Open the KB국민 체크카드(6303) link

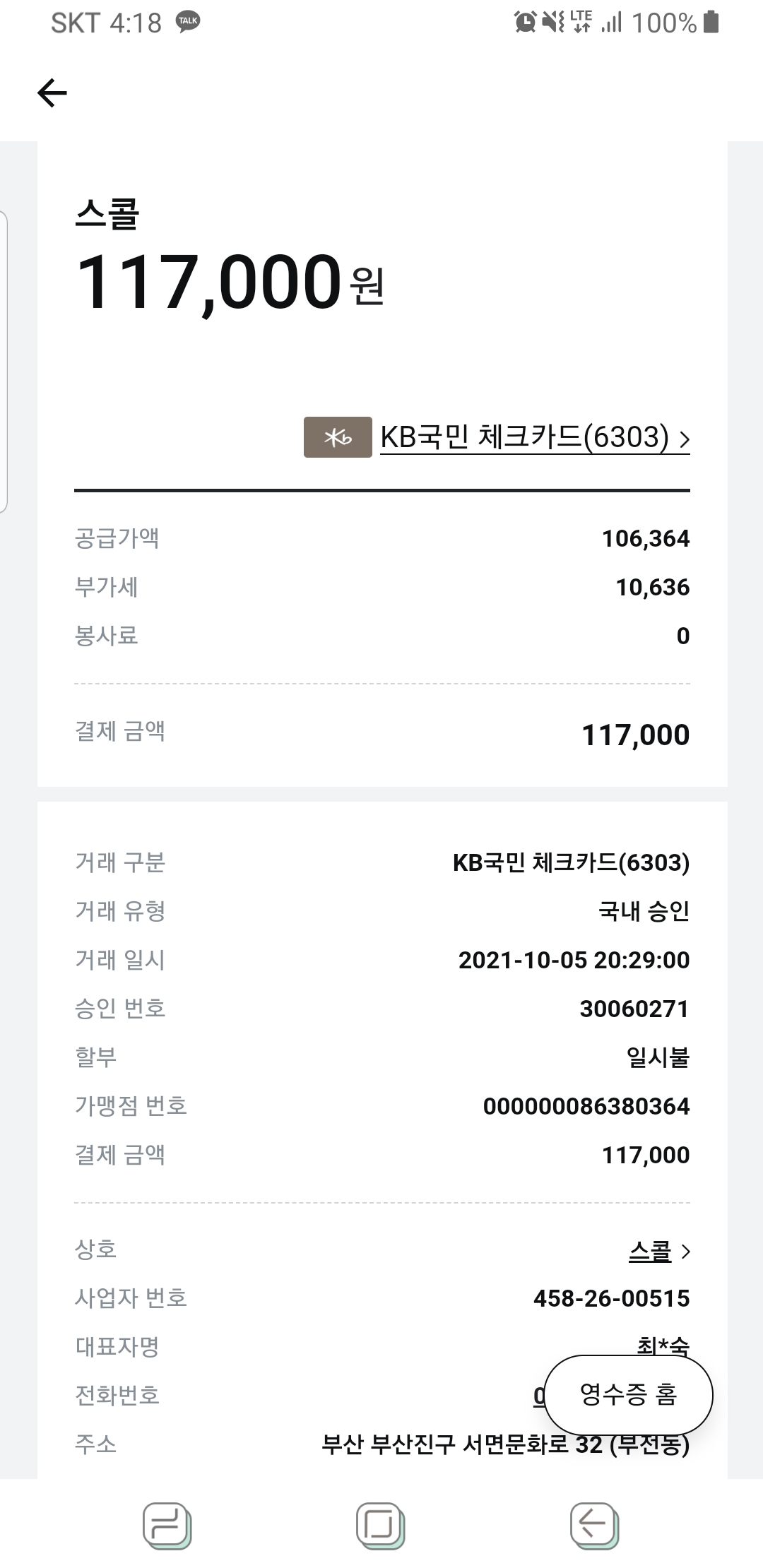click(535, 437)
